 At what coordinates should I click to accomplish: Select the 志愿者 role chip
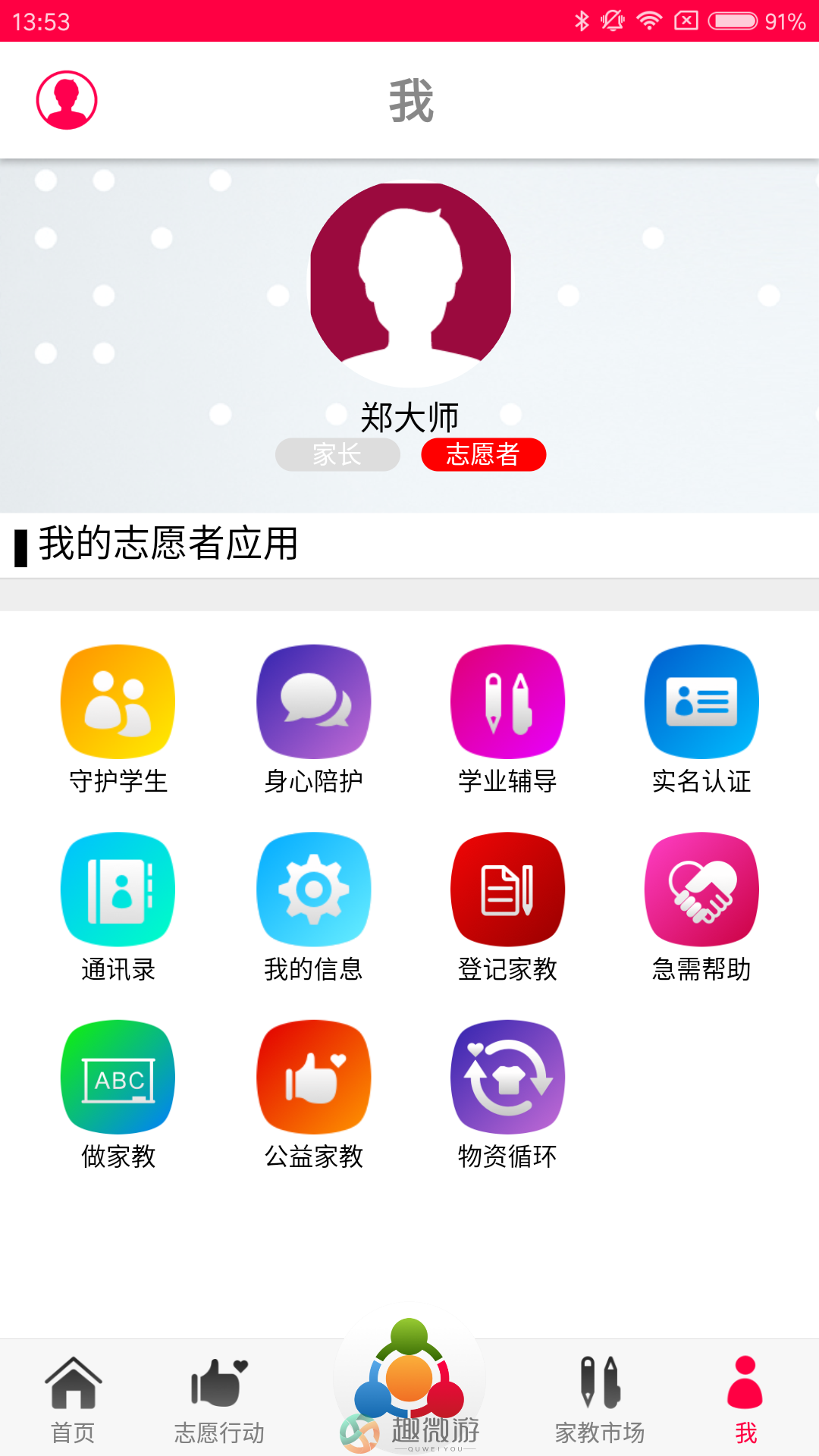click(x=484, y=454)
